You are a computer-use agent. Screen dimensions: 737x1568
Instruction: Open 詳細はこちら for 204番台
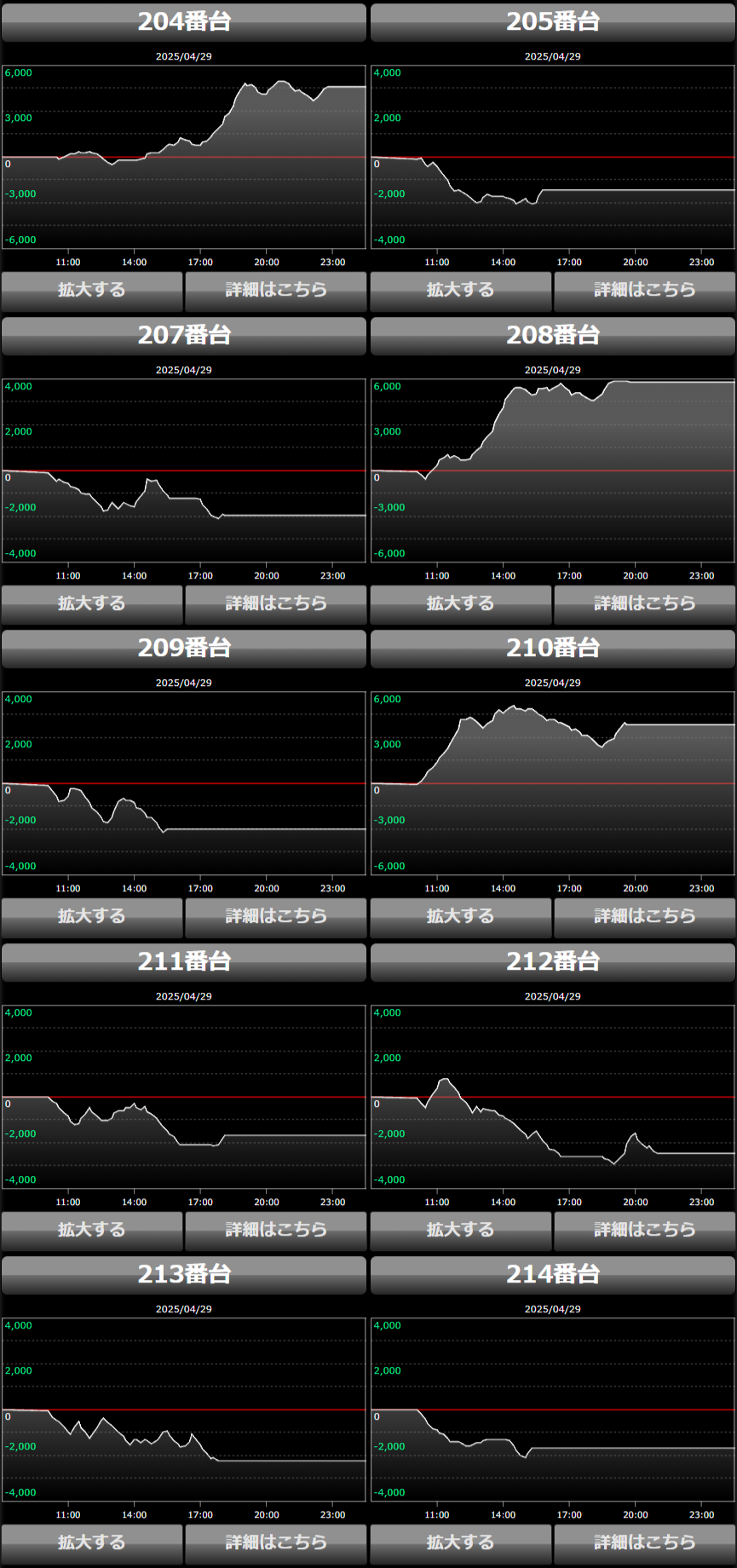[276, 291]
